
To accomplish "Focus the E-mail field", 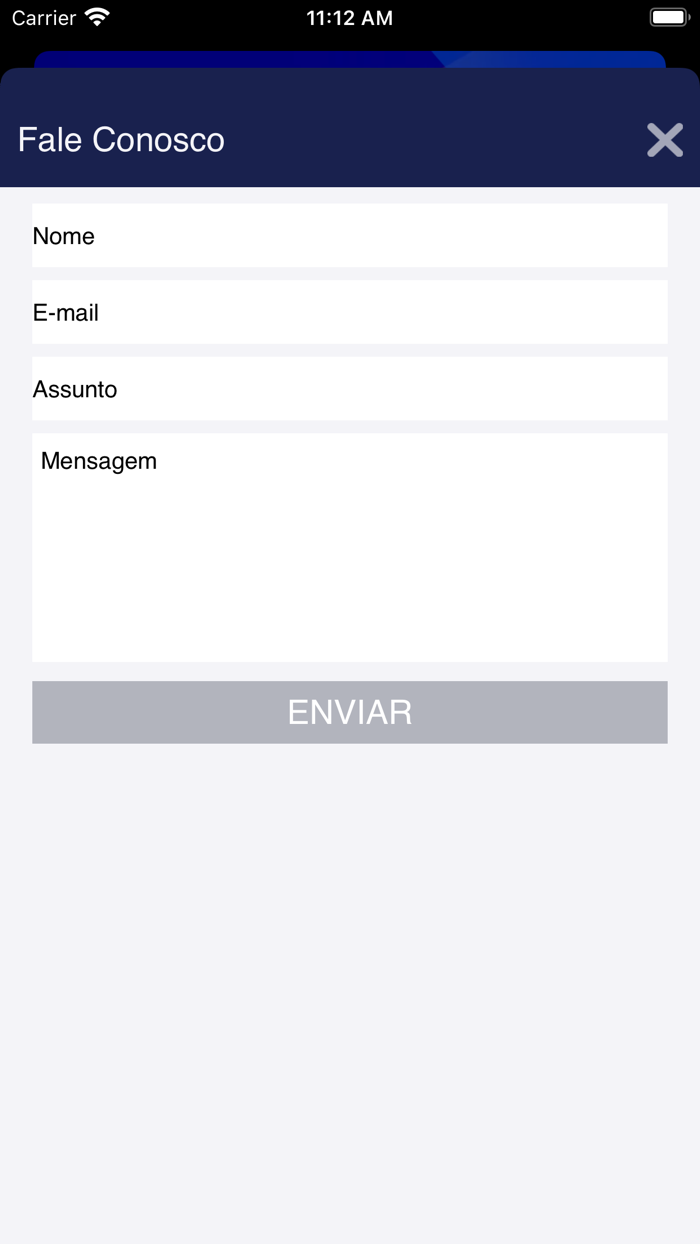I will (350, 312).
